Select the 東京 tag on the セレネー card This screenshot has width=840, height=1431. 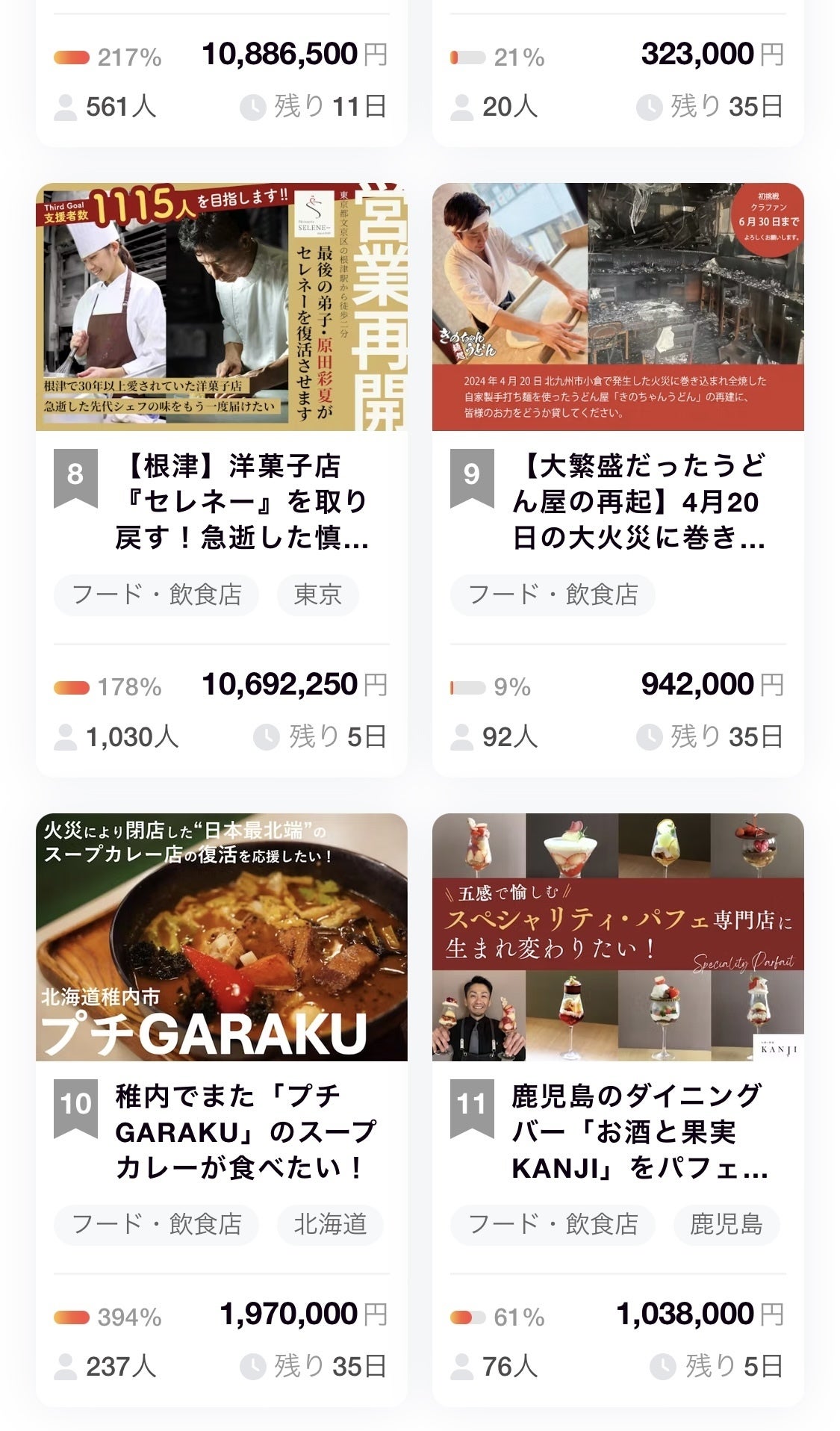317,595
